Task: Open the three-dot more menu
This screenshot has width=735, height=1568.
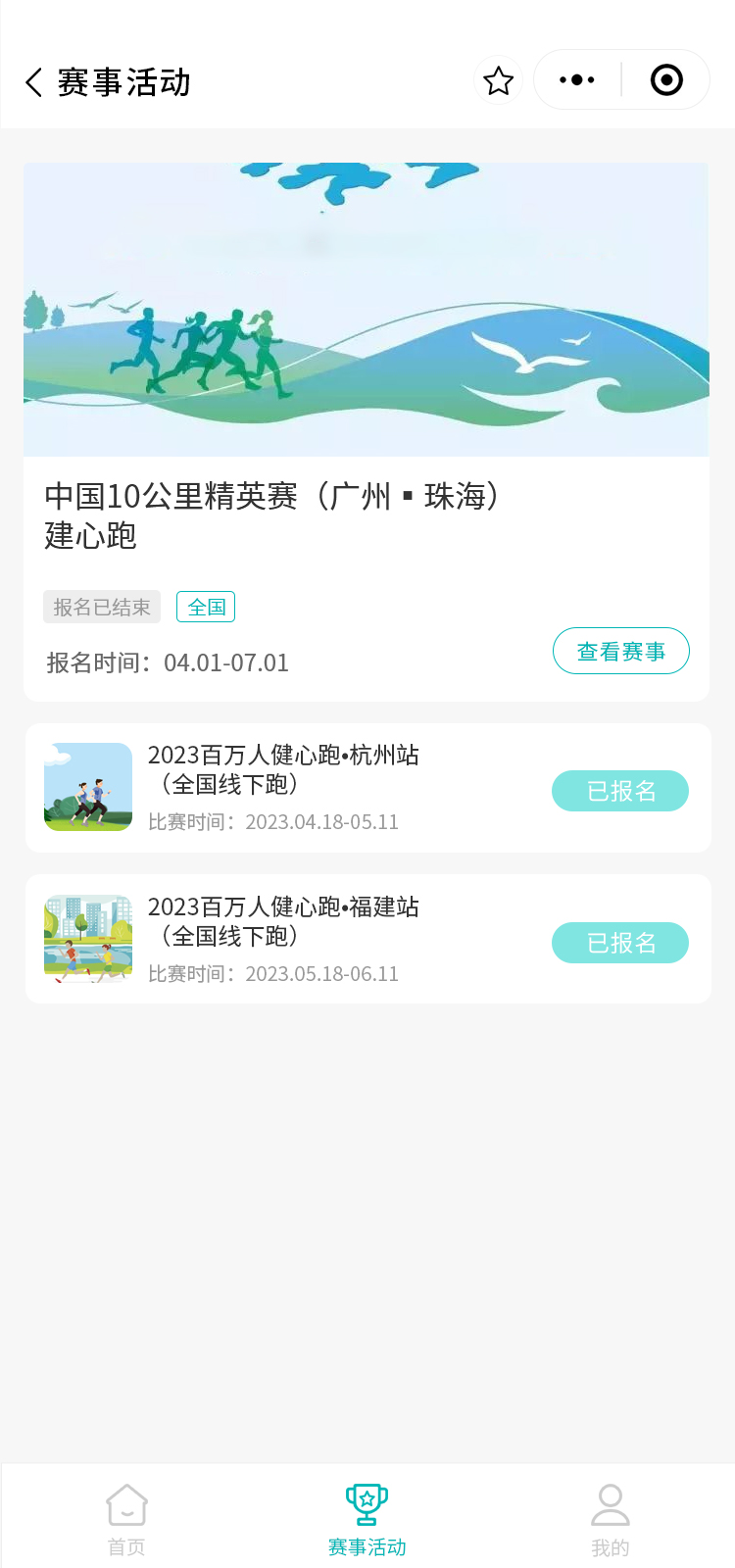Action: tap(577, 80)
